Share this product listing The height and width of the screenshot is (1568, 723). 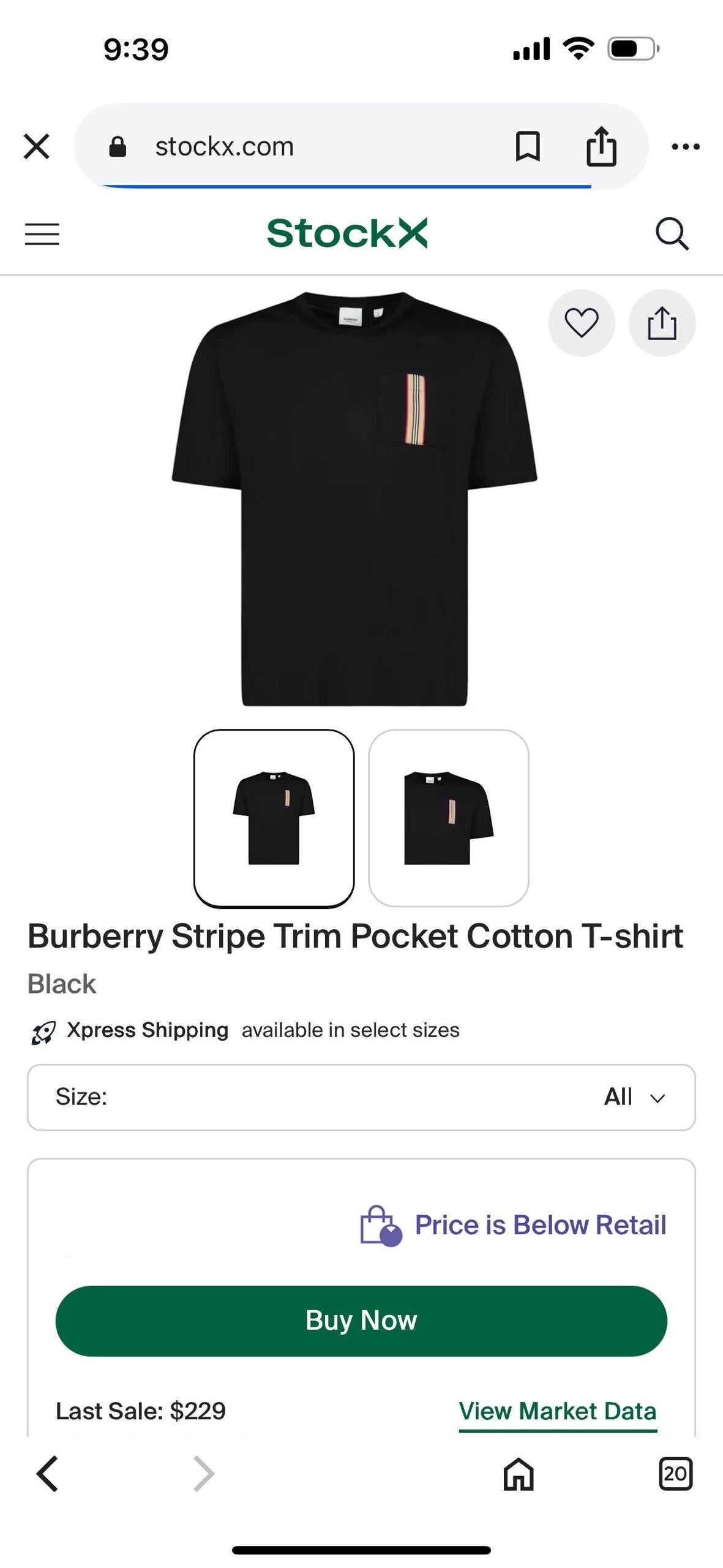pyautogui.click(x=662, y=323)
